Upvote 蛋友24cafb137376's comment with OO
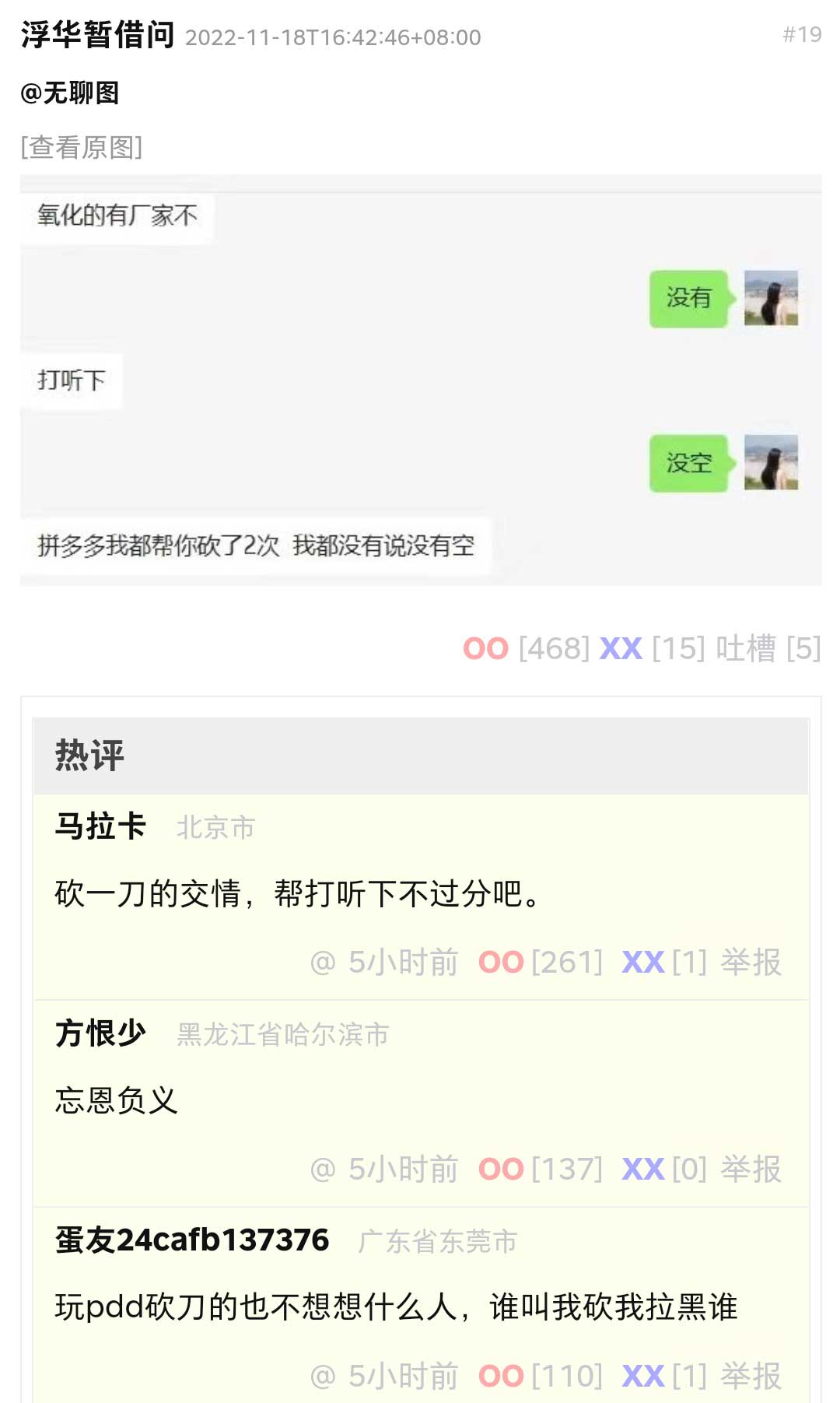Viewport: 840px width, 1403px height. point(501,1377)
